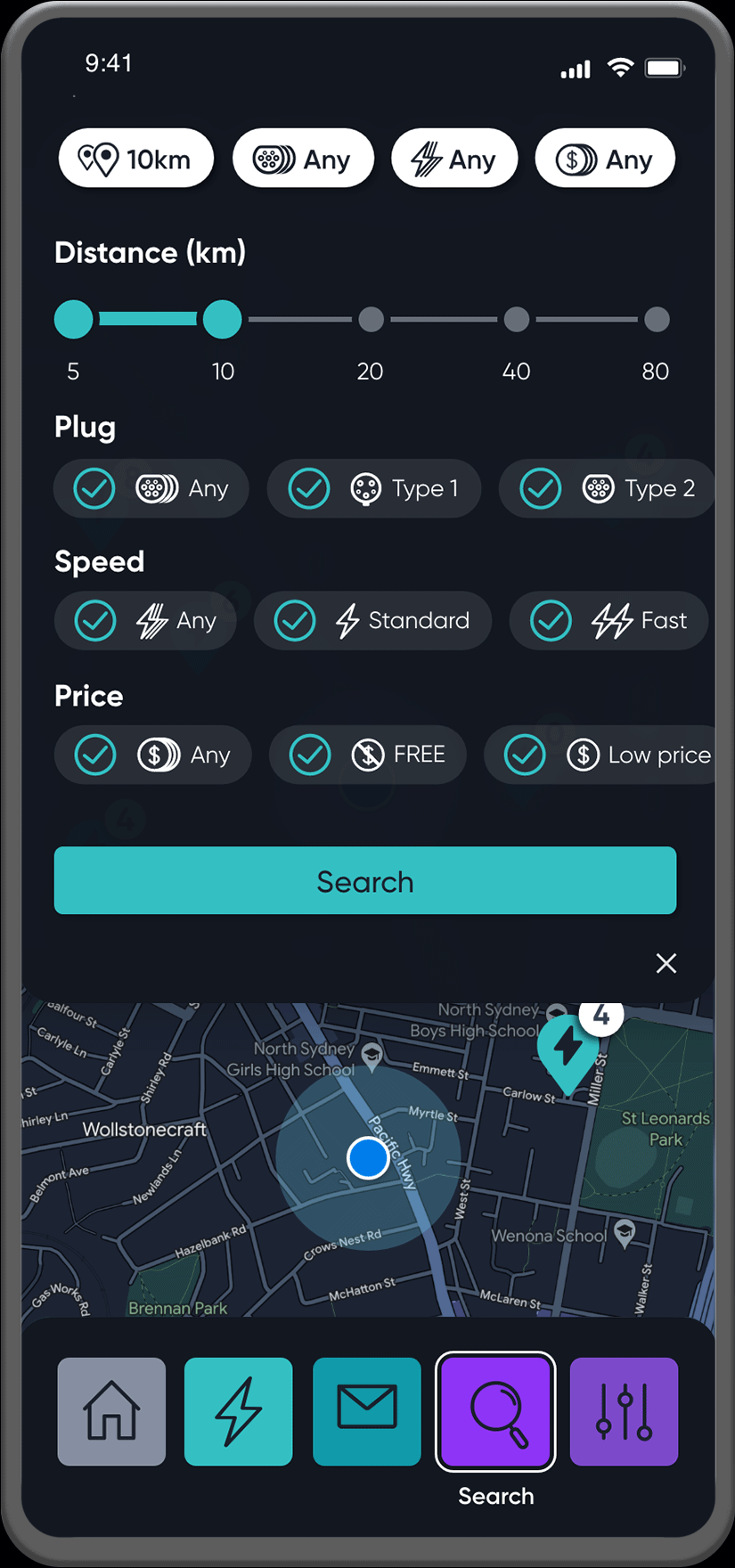This screenshot has width=735, height=1568.
Task: Select the Low price option
Action: [601, 755]
